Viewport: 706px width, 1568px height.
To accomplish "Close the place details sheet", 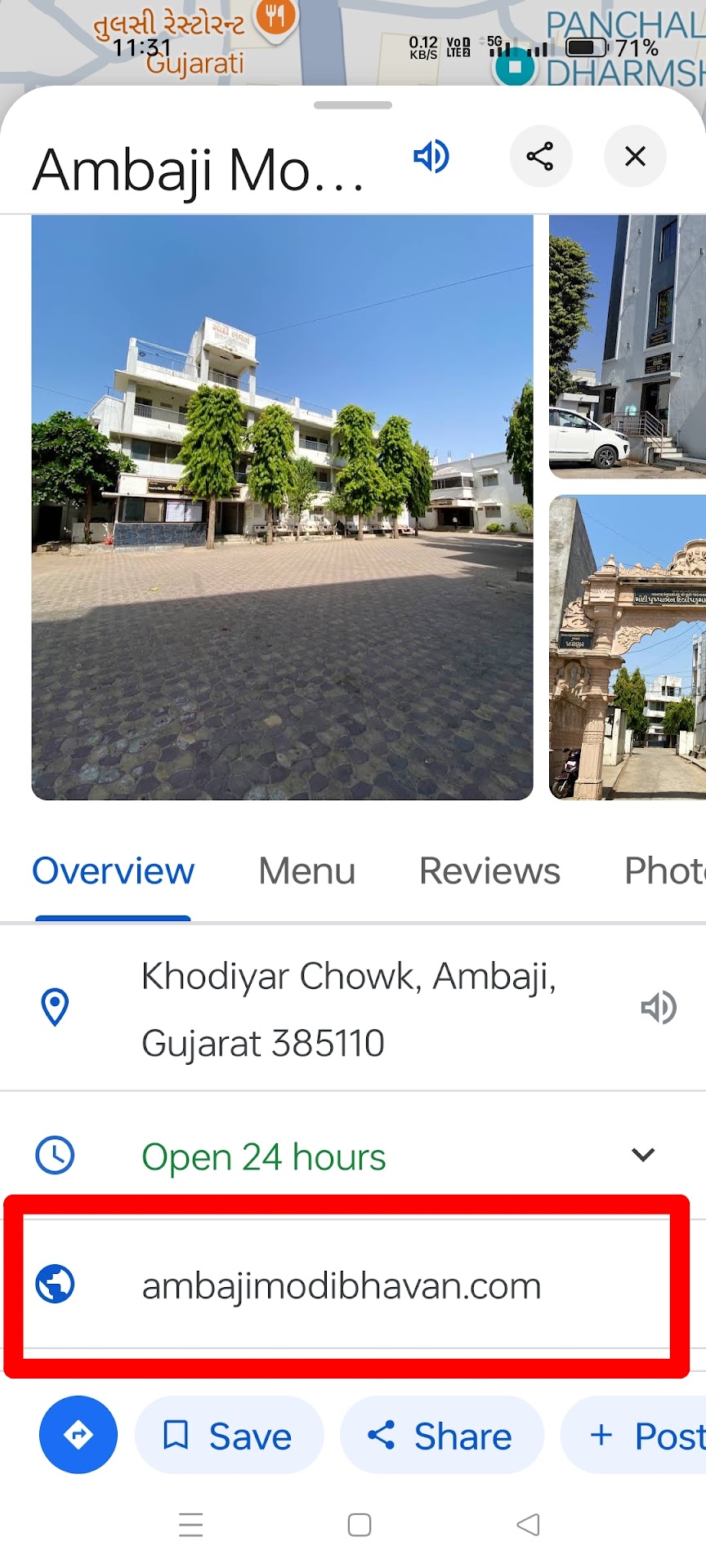I will (635, 156).
